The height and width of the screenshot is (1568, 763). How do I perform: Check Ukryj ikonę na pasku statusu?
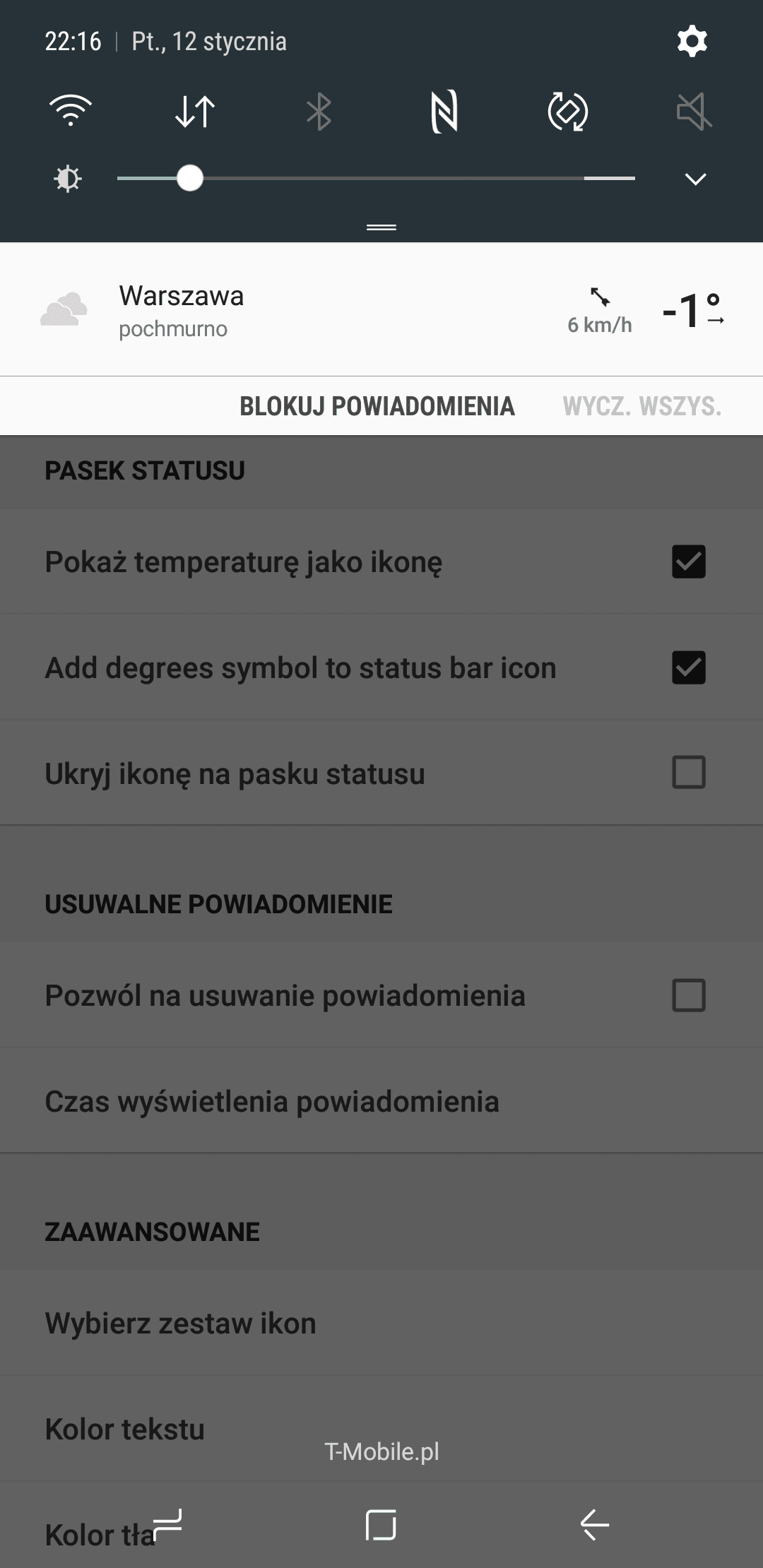(689, 773)
